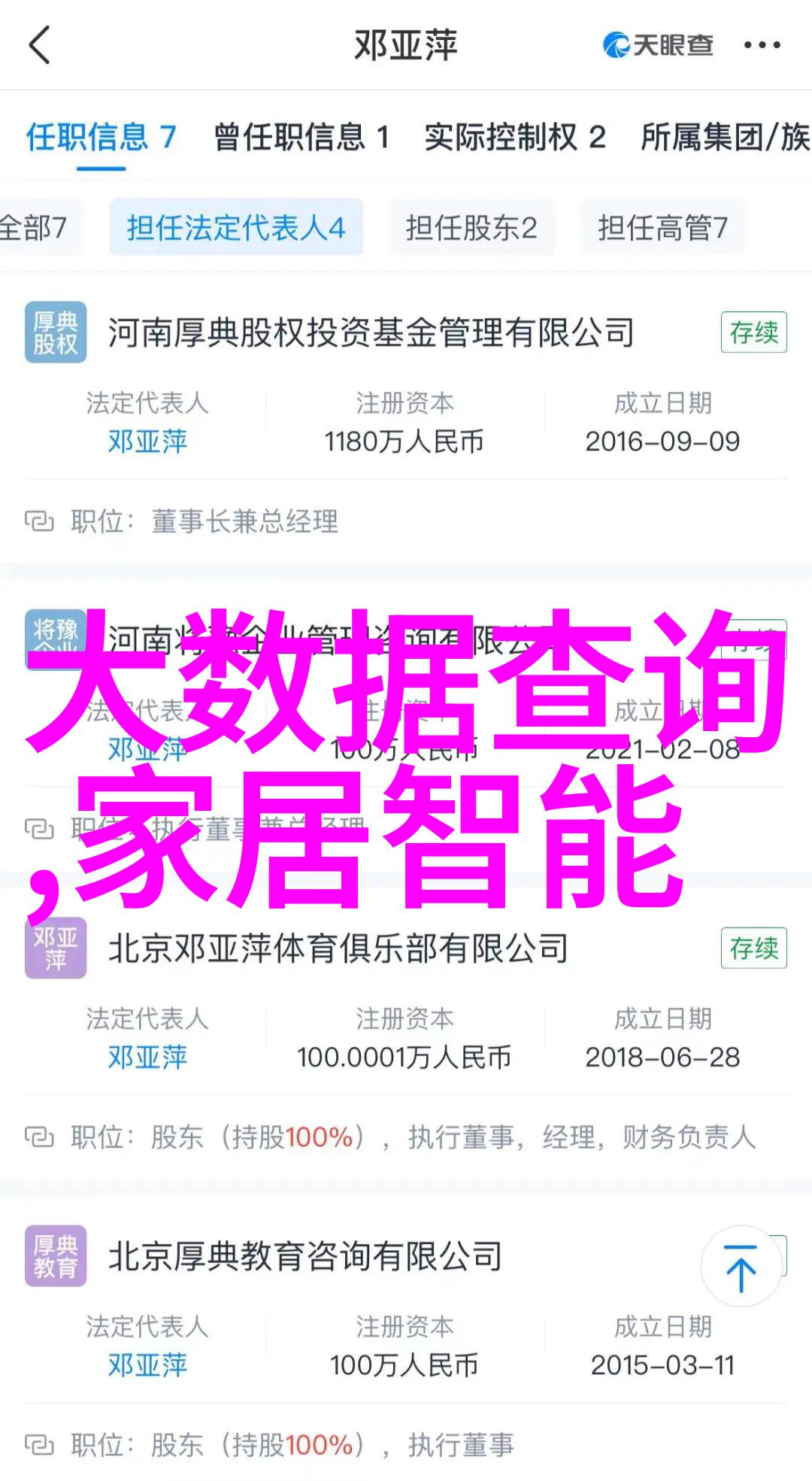
Task: Open 北京厚典教育咨询有限公司 company card
Action: pos(304,1257)
